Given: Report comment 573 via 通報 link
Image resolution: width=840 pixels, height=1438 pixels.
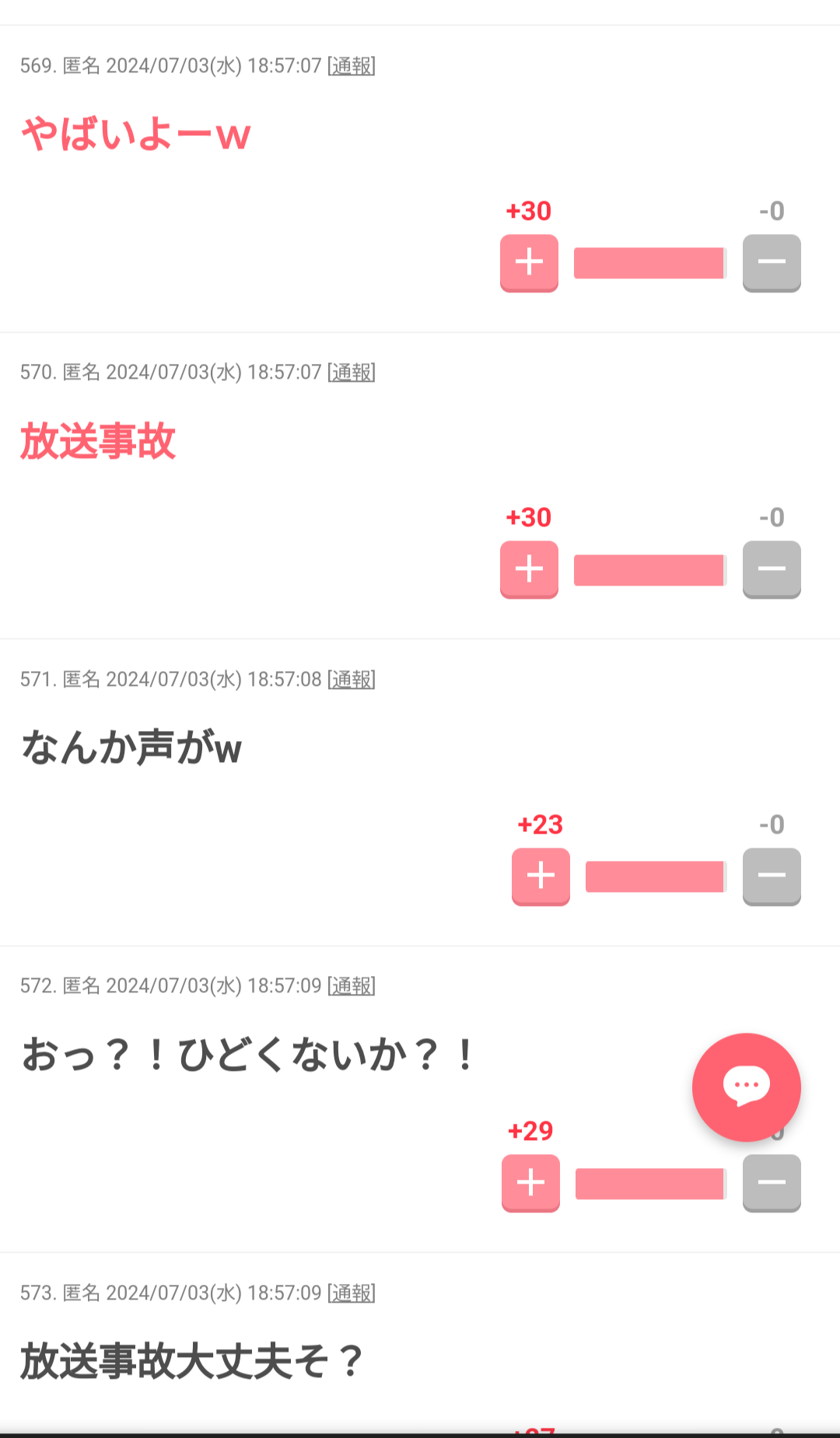Looking at the screenshot, I should coord(352,1293).
